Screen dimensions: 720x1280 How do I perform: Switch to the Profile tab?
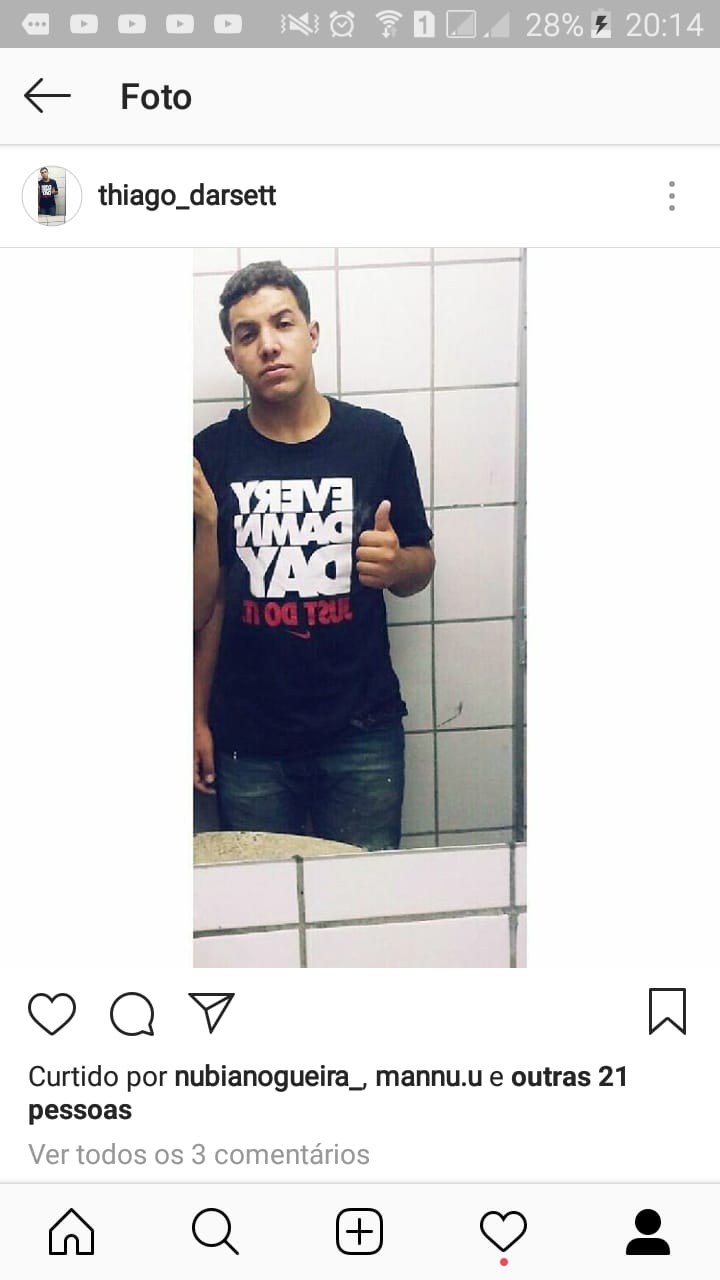point(647,1231)
